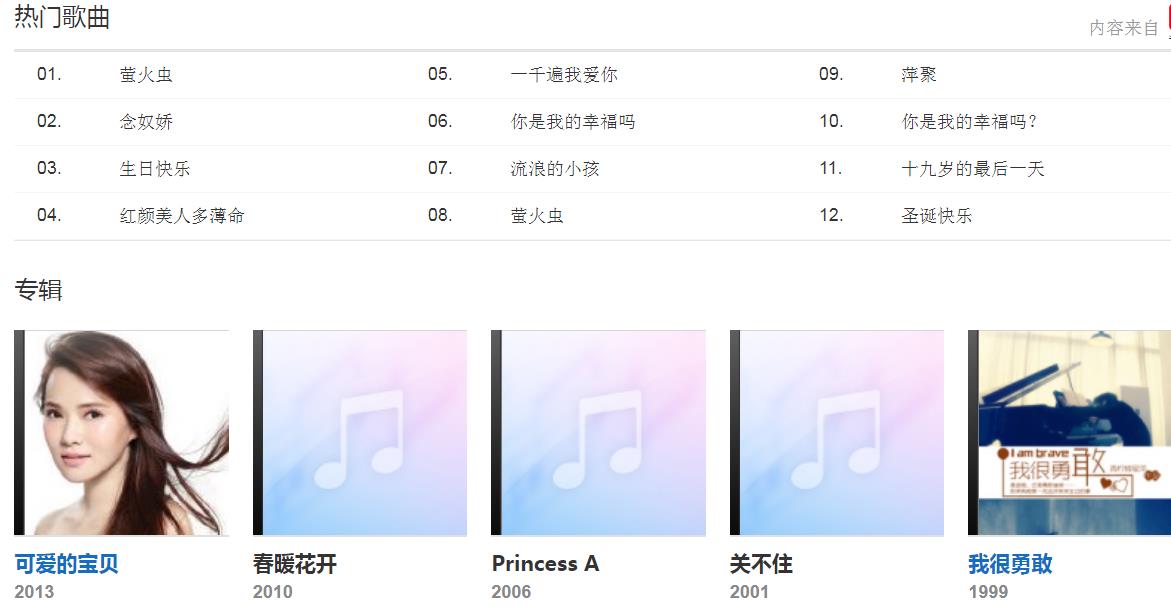Open song 12 圣诞快乐

[937, 216]
